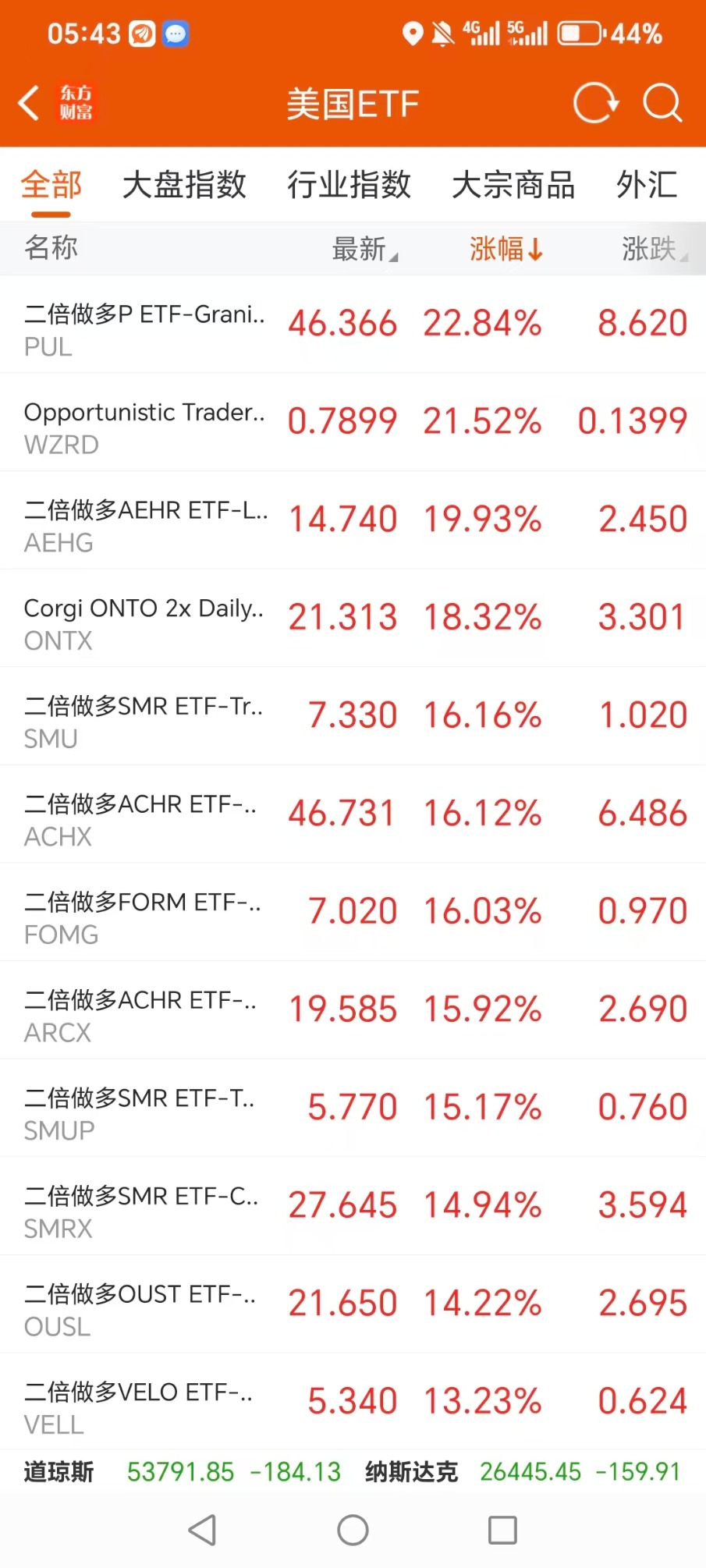Screen dimensions: 706x1568
Task: View the SMU ETF details
Action: [x=353, y=716]
